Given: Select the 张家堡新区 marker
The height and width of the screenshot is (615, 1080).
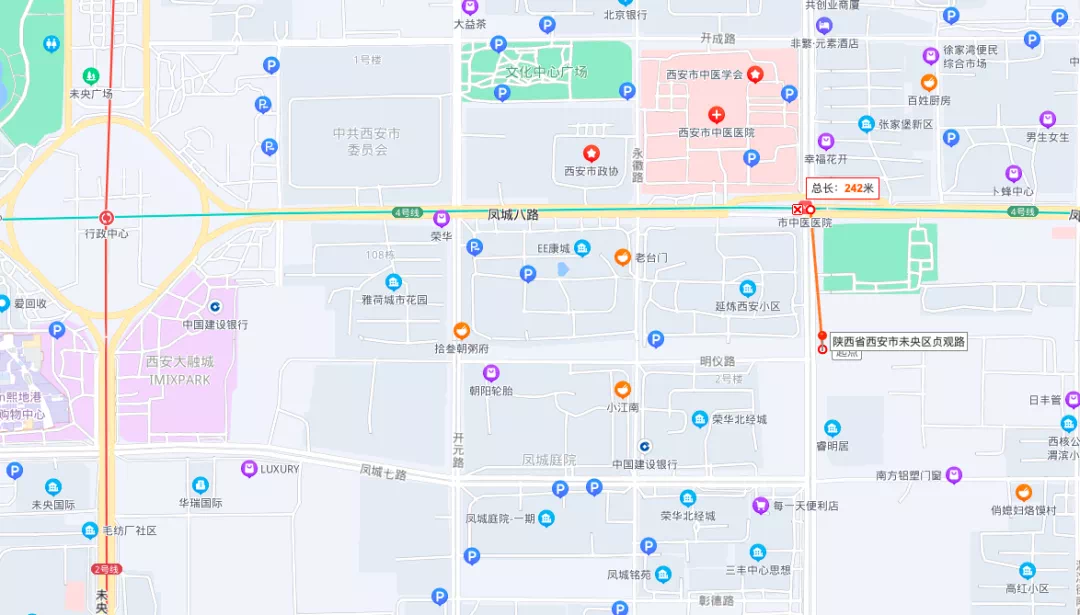Looking at the screenshot, I should pyautogui.click(x=866, y=124).
